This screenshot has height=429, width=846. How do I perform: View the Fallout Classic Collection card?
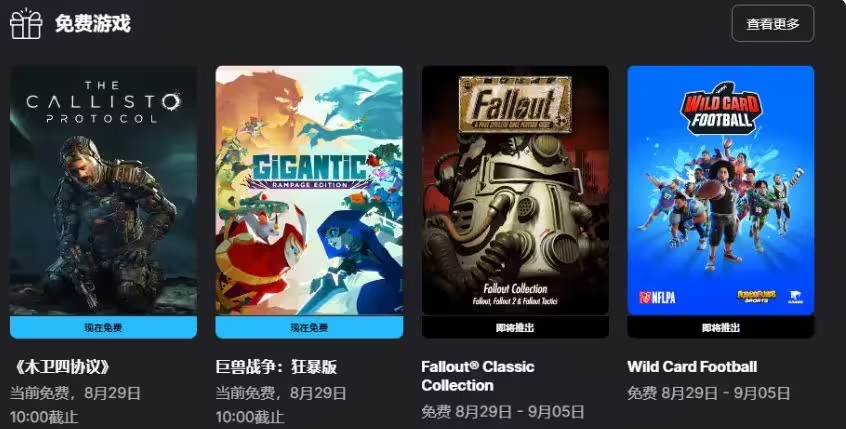pos(515,190)
